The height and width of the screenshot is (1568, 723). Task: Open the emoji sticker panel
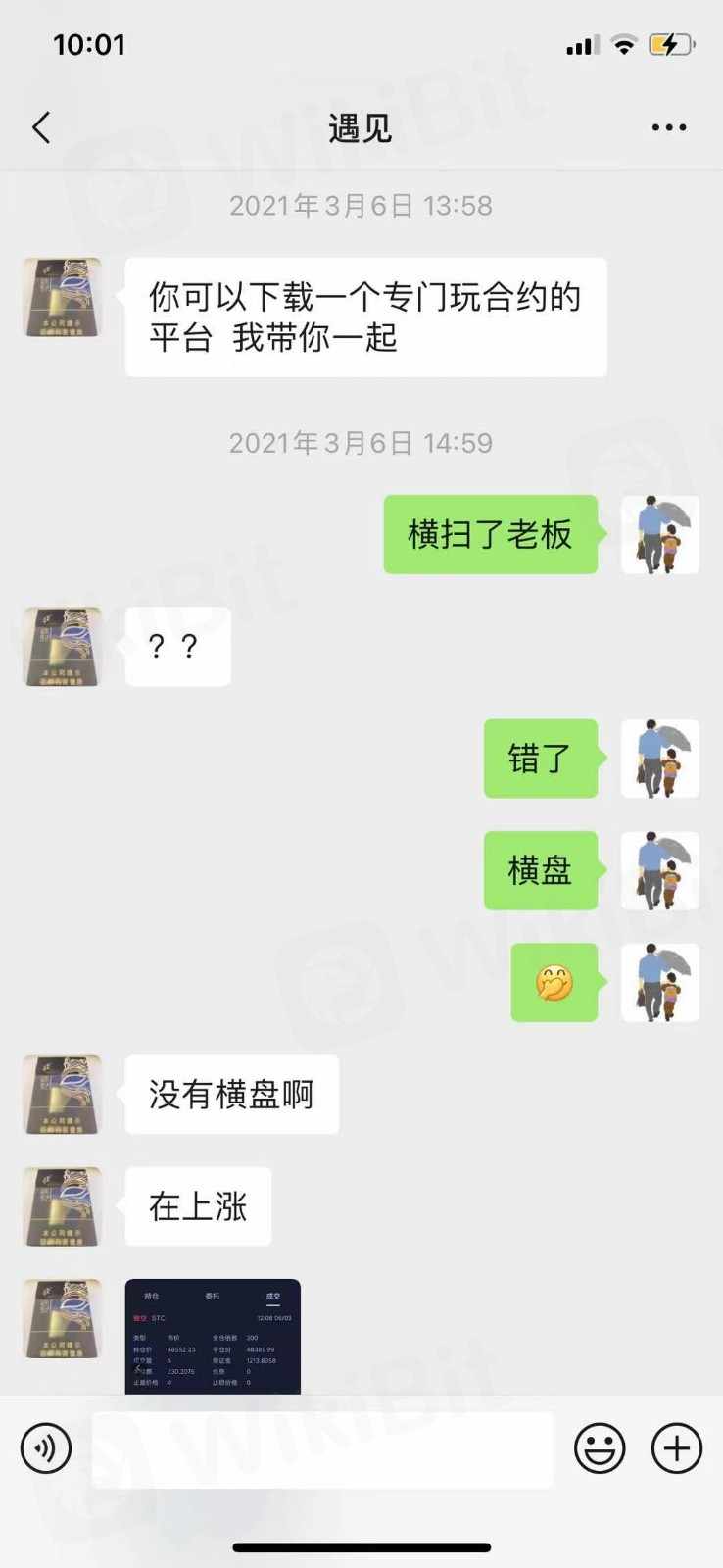(599, 1448)
